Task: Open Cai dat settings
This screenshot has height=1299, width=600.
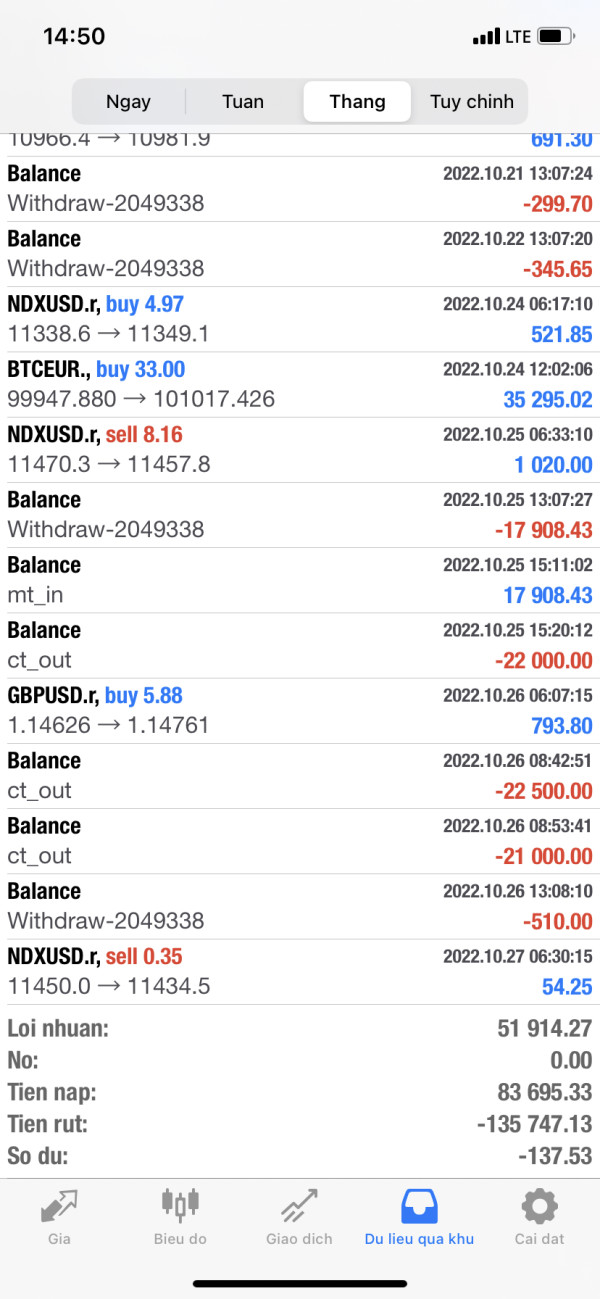Action: tap(539, 1217)
